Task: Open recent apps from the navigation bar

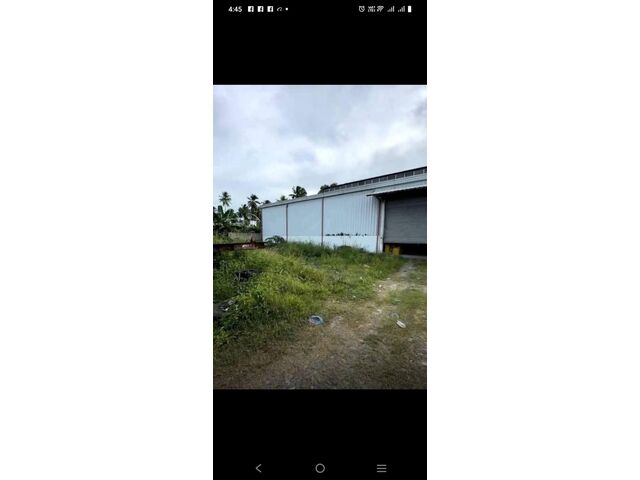Action: point(381,468)
